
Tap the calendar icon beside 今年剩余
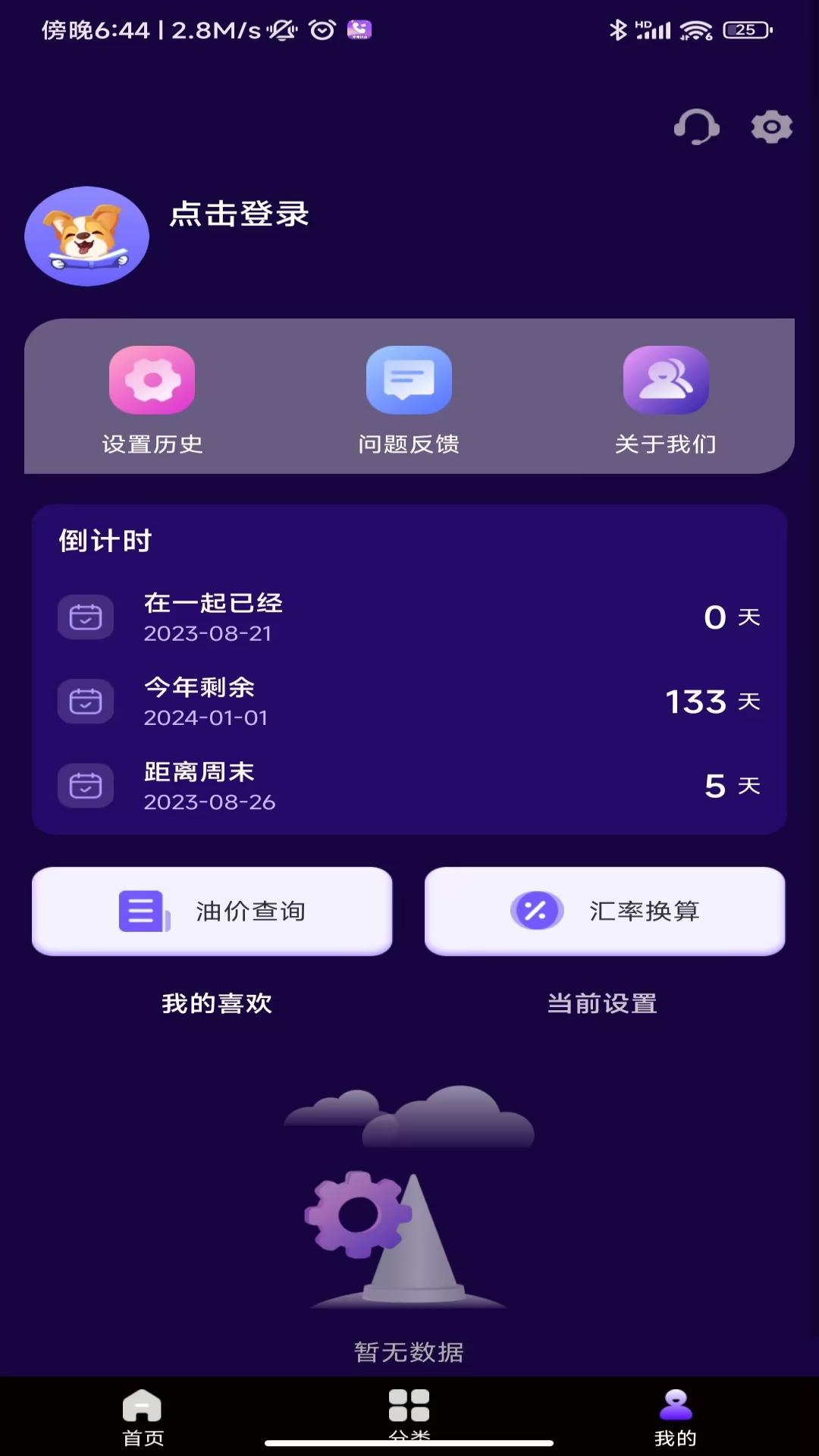tap(86, 701)
